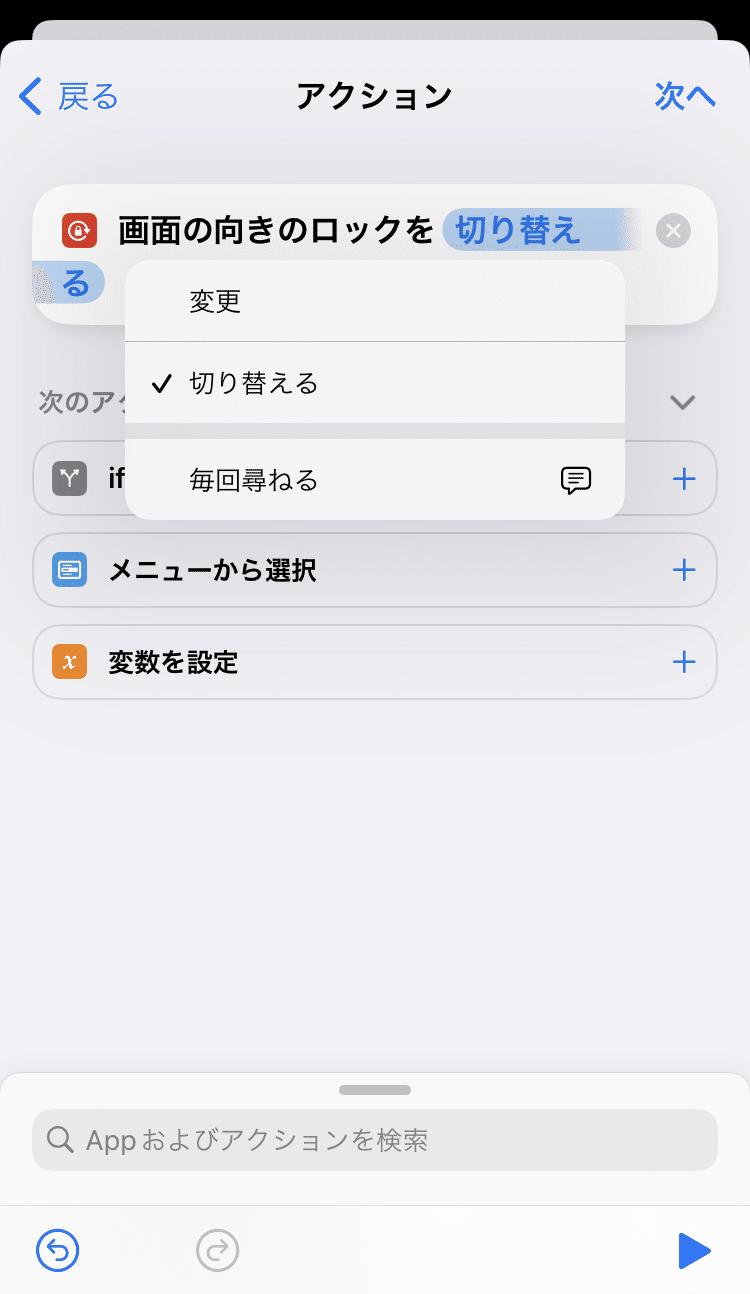The height and width of the screenshot is (1294, 750).
Task: Go back with the 戻る button
Action: [x=68, y=97]
